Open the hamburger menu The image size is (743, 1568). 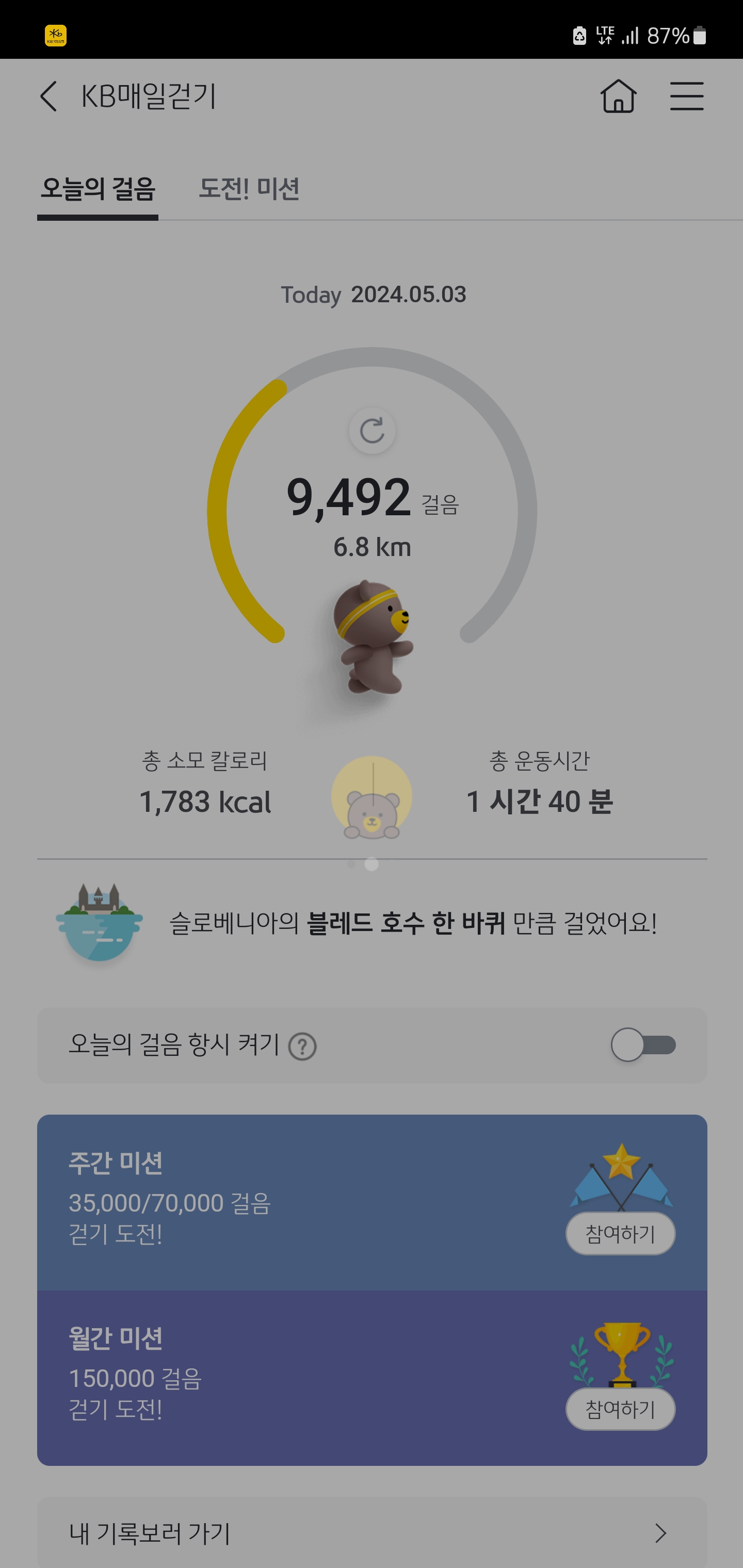[686, 96]
